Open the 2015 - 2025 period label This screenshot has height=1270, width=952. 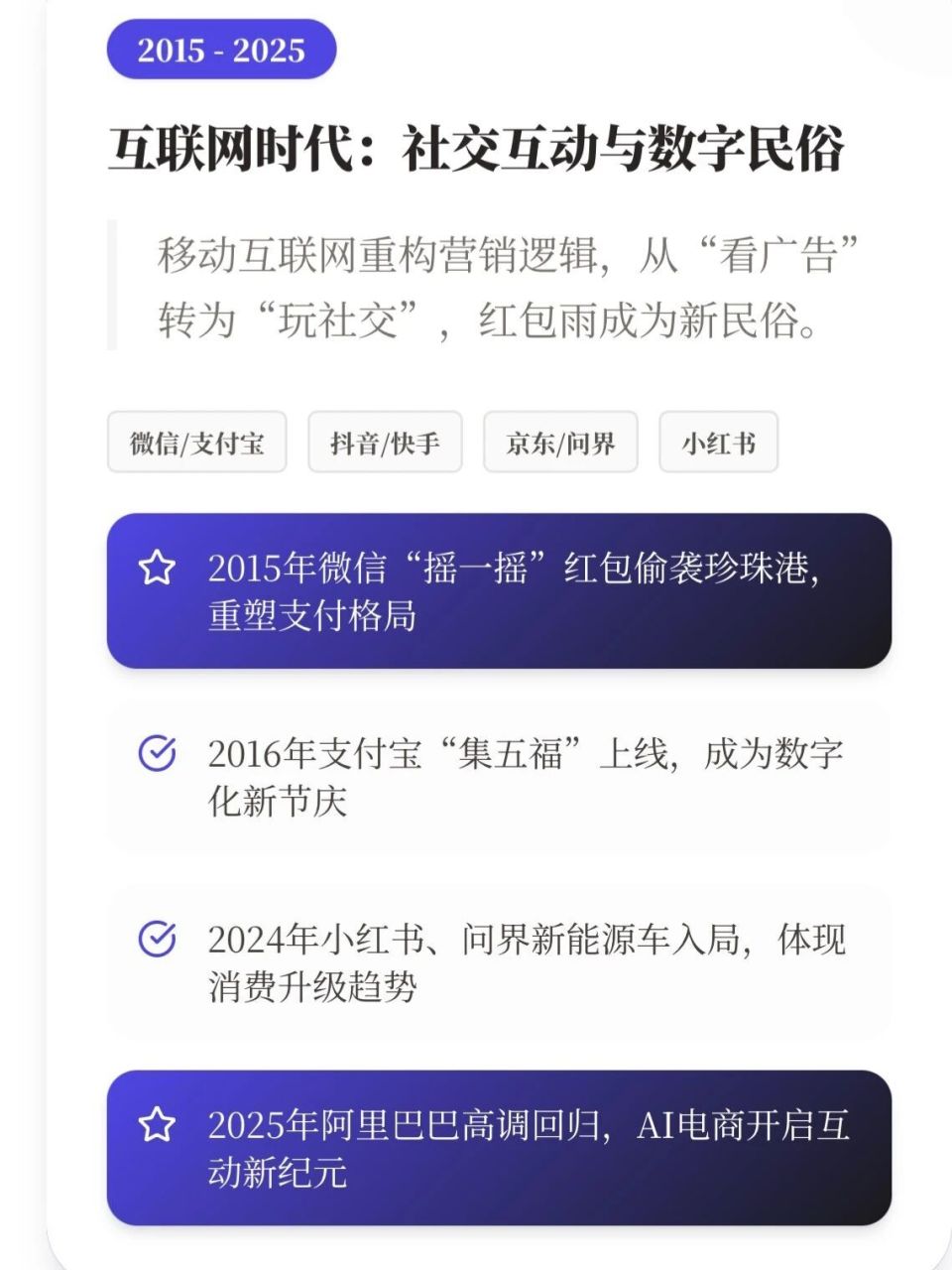(x=220, y=48)
